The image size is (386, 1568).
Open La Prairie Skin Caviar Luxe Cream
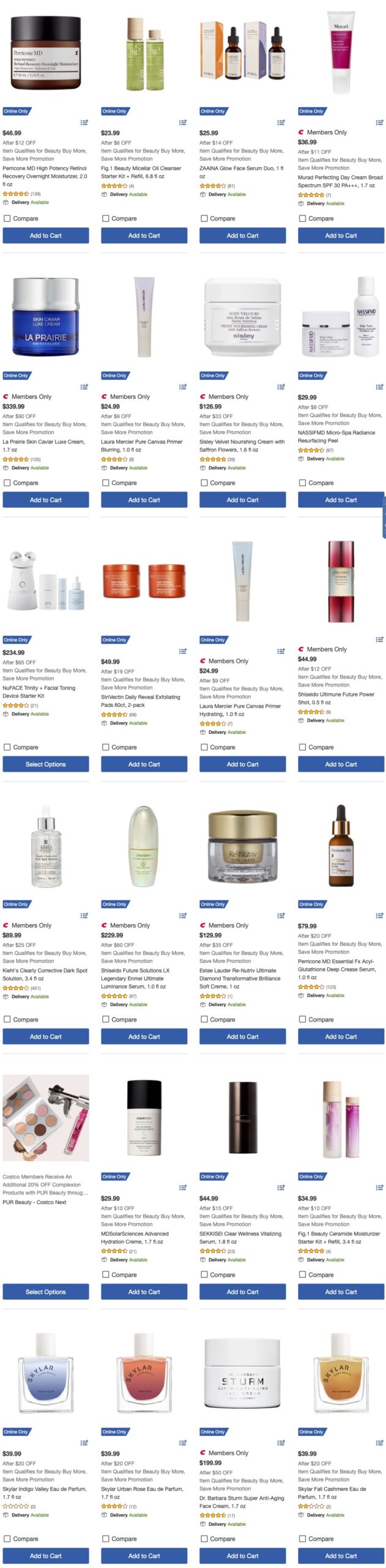(x=43, y=445)
